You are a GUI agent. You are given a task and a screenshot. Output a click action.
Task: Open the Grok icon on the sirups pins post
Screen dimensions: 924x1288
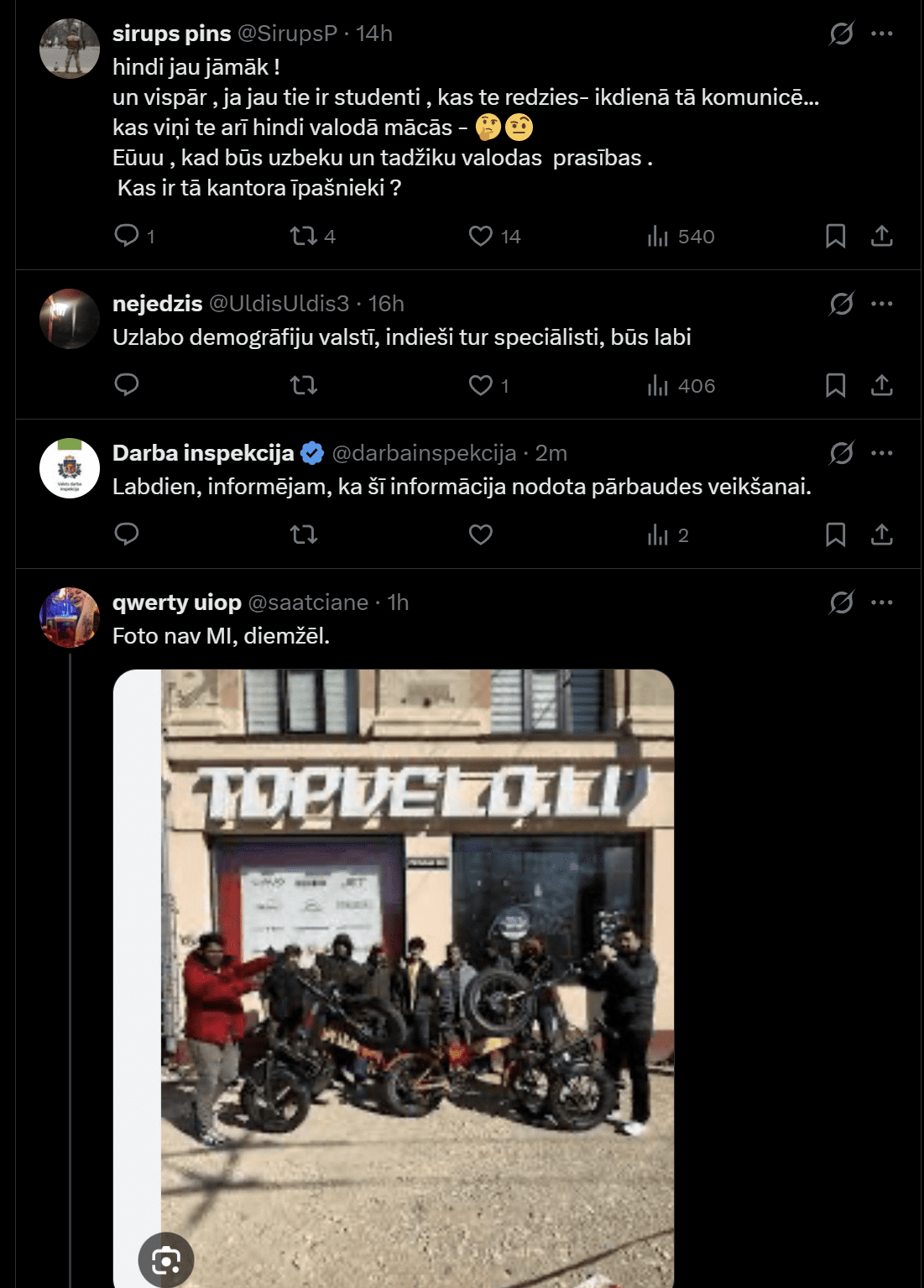coord(841,34)
